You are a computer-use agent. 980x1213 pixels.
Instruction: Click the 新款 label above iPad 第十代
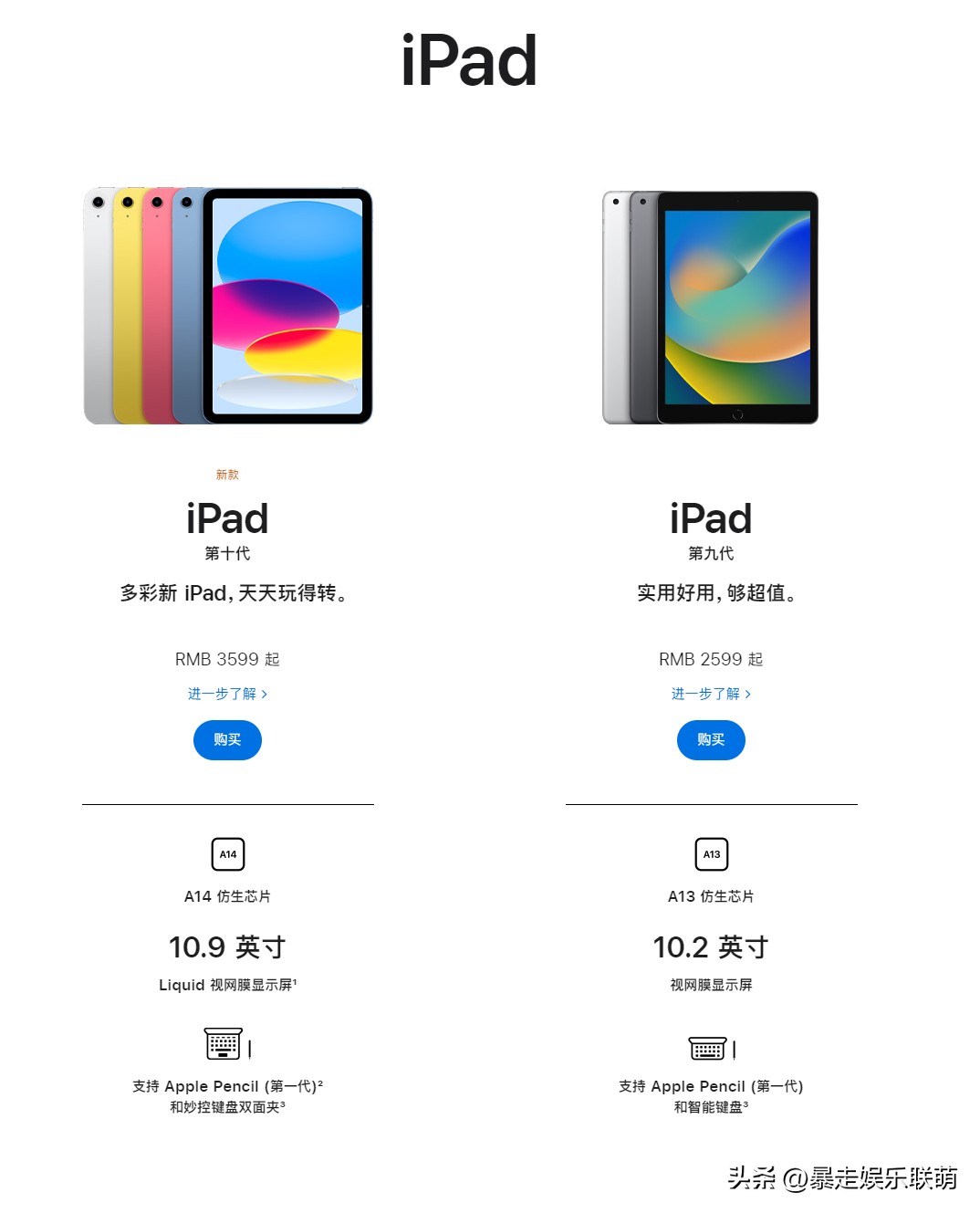pos(227,475)
